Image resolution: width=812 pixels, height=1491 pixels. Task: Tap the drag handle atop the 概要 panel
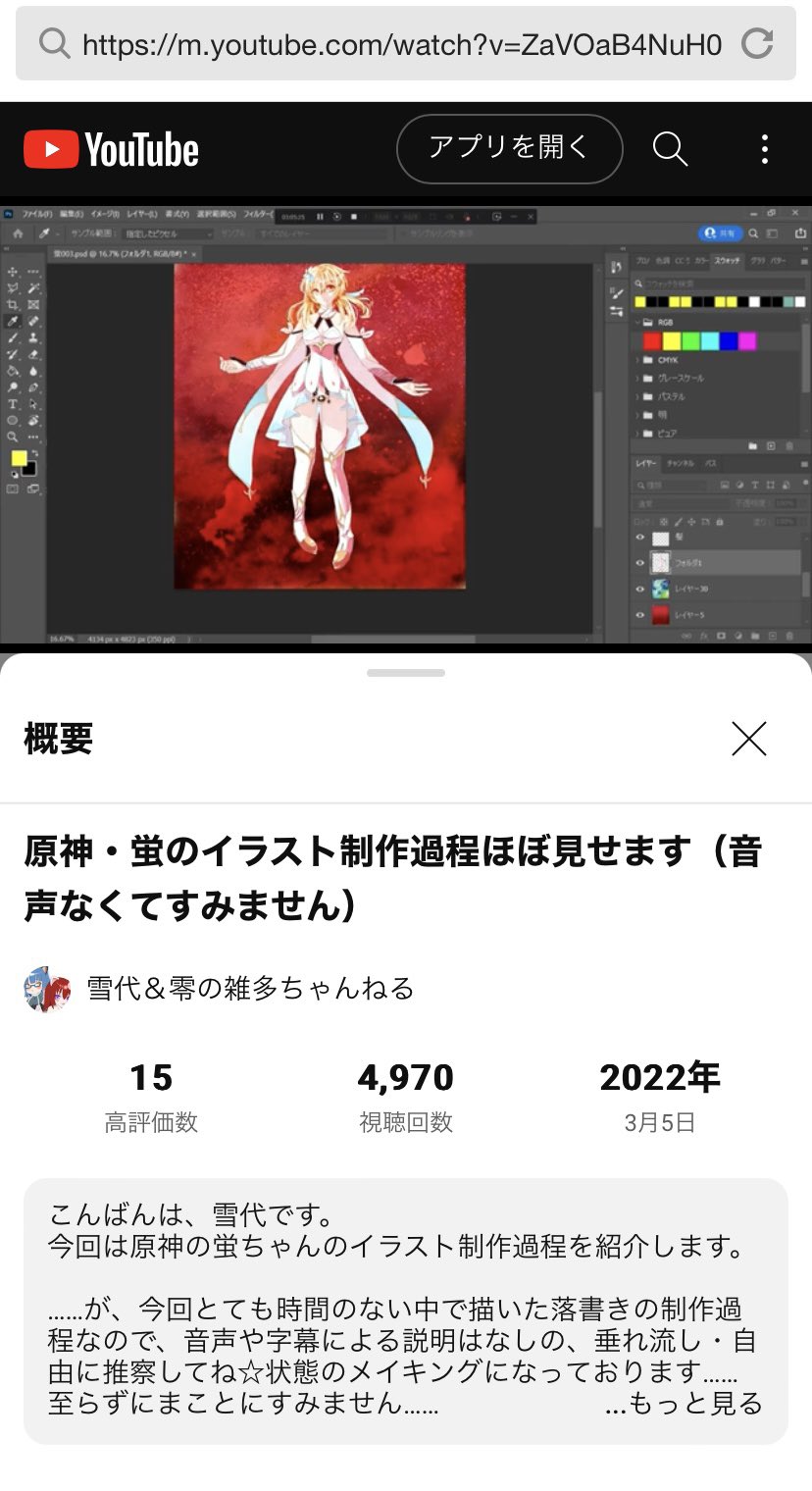(406, 673)
